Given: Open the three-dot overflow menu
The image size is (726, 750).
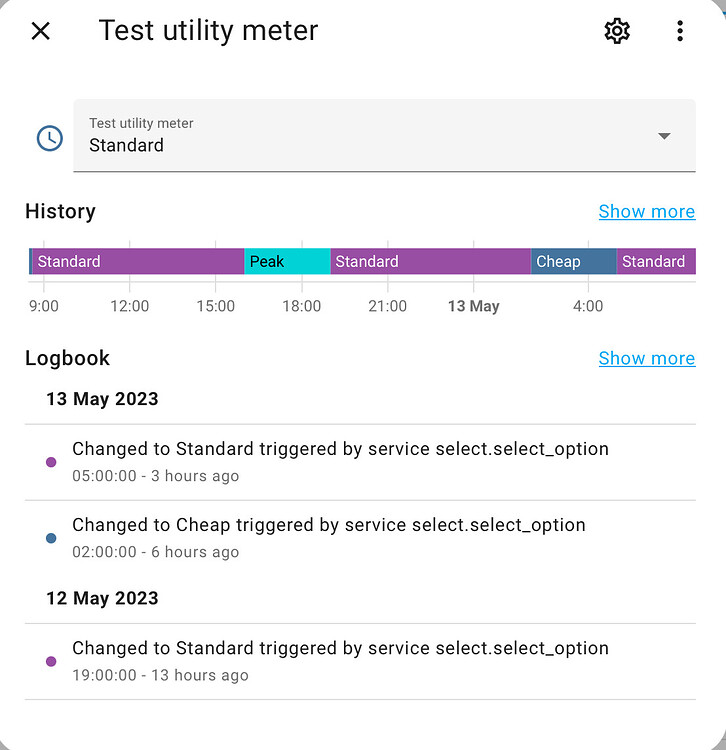Looking at the screenshot, I should (680, 31).
